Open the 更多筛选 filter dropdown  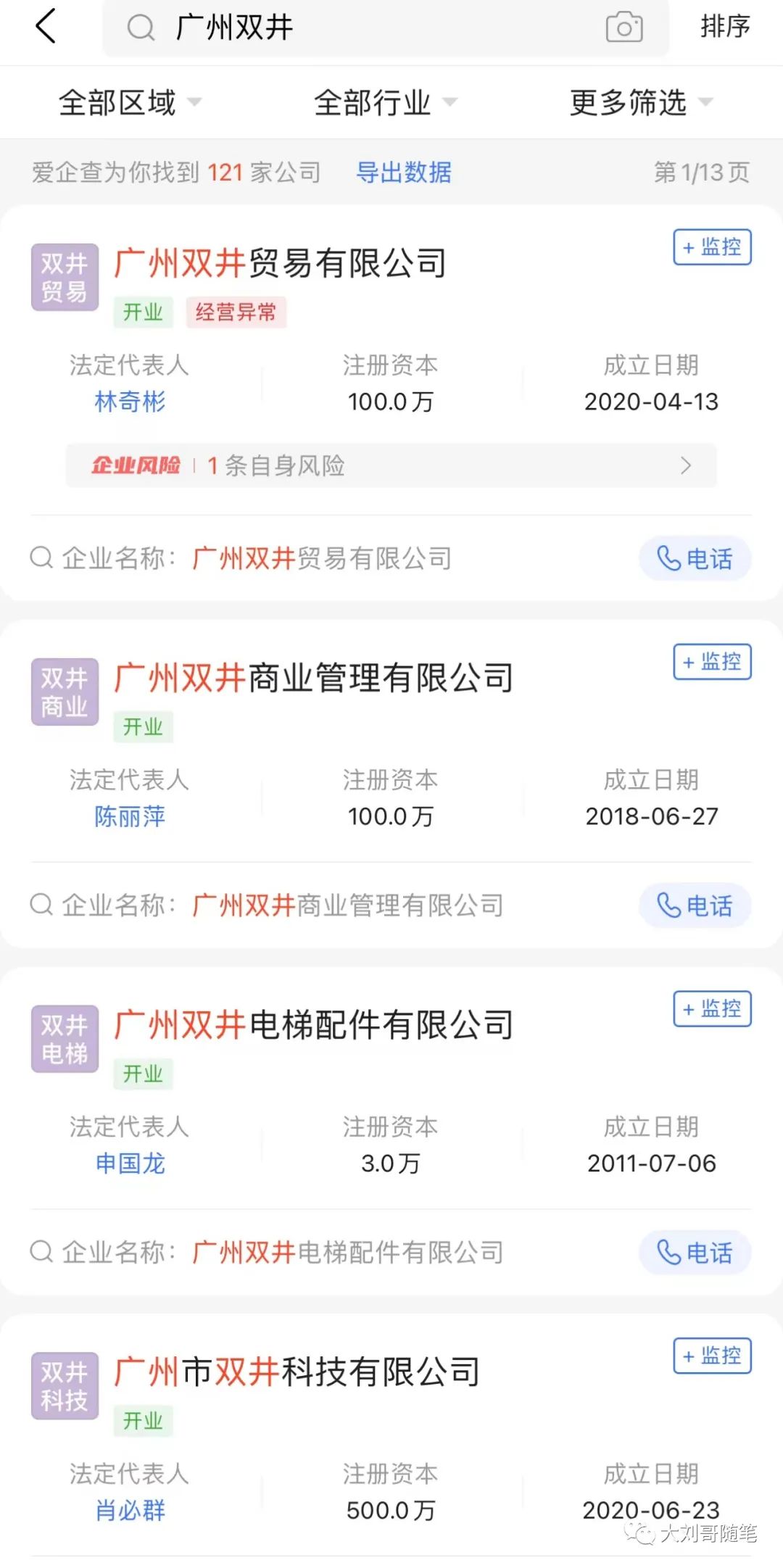[641, 102]
